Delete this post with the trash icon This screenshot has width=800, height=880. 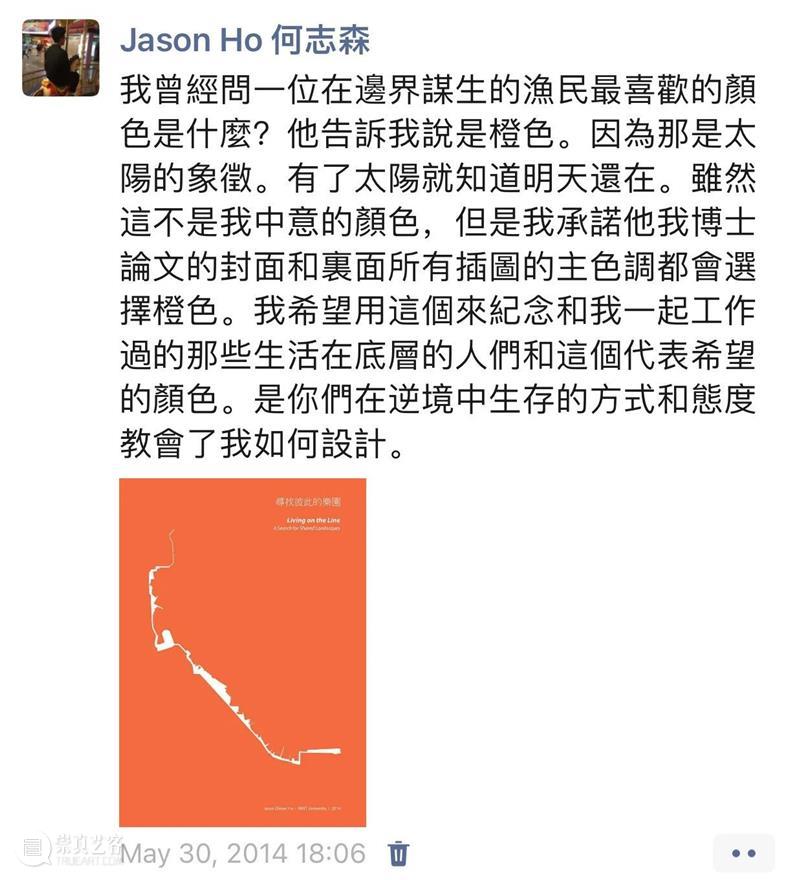(x=398, y=853)
